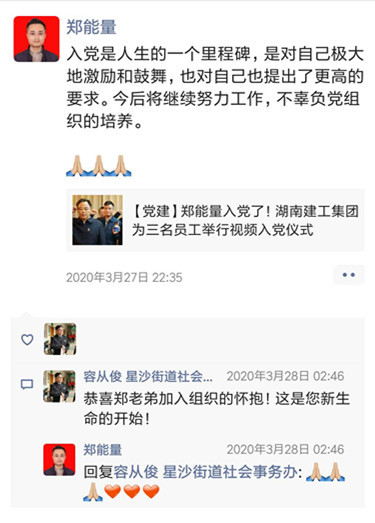Reply to 容从俊's congratulation comment
This screenshot has height=523, width=375.
click(x=216, y=409)
